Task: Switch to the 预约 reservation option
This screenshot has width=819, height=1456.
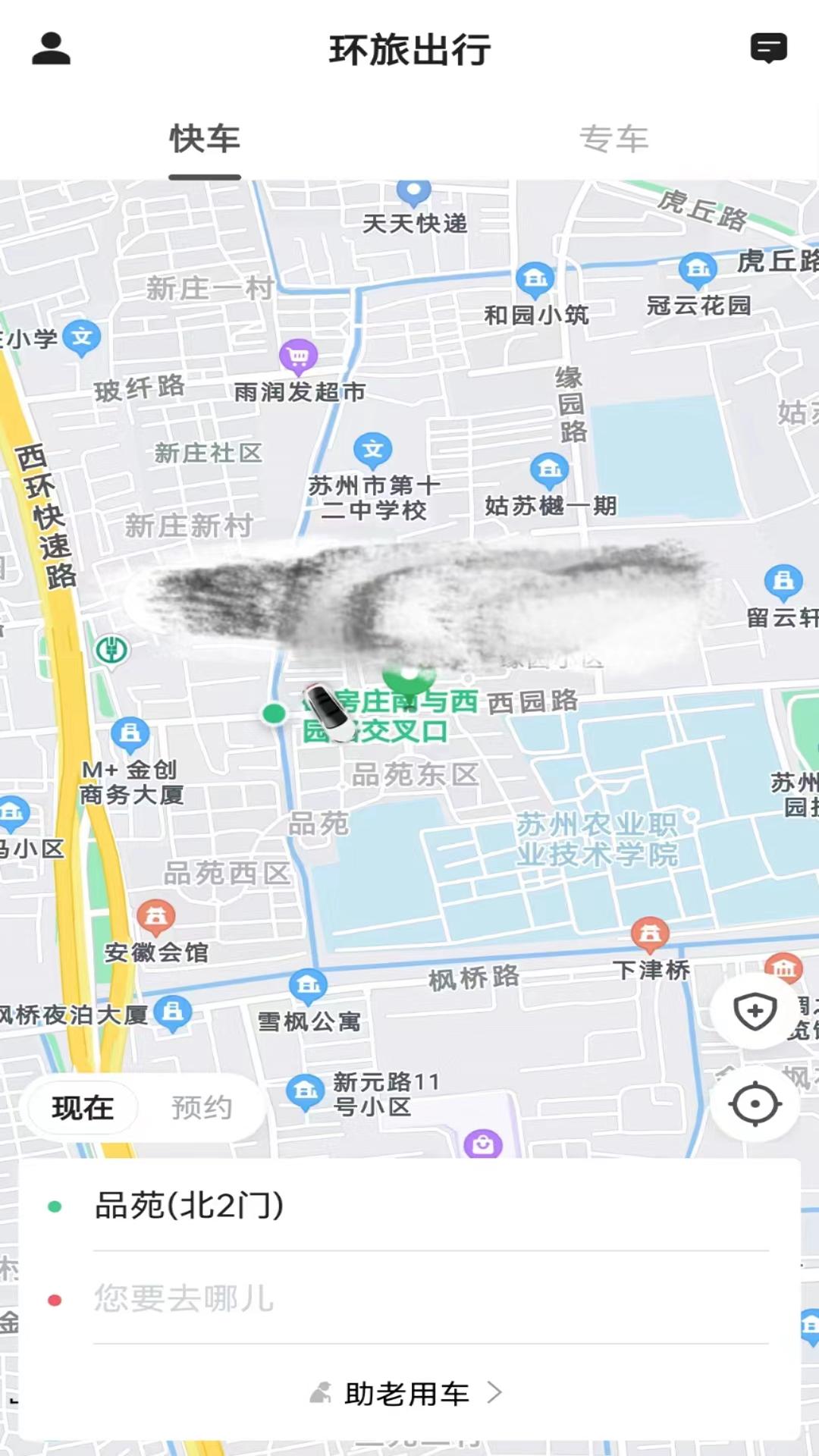Action: click(x=200, y=1107)
